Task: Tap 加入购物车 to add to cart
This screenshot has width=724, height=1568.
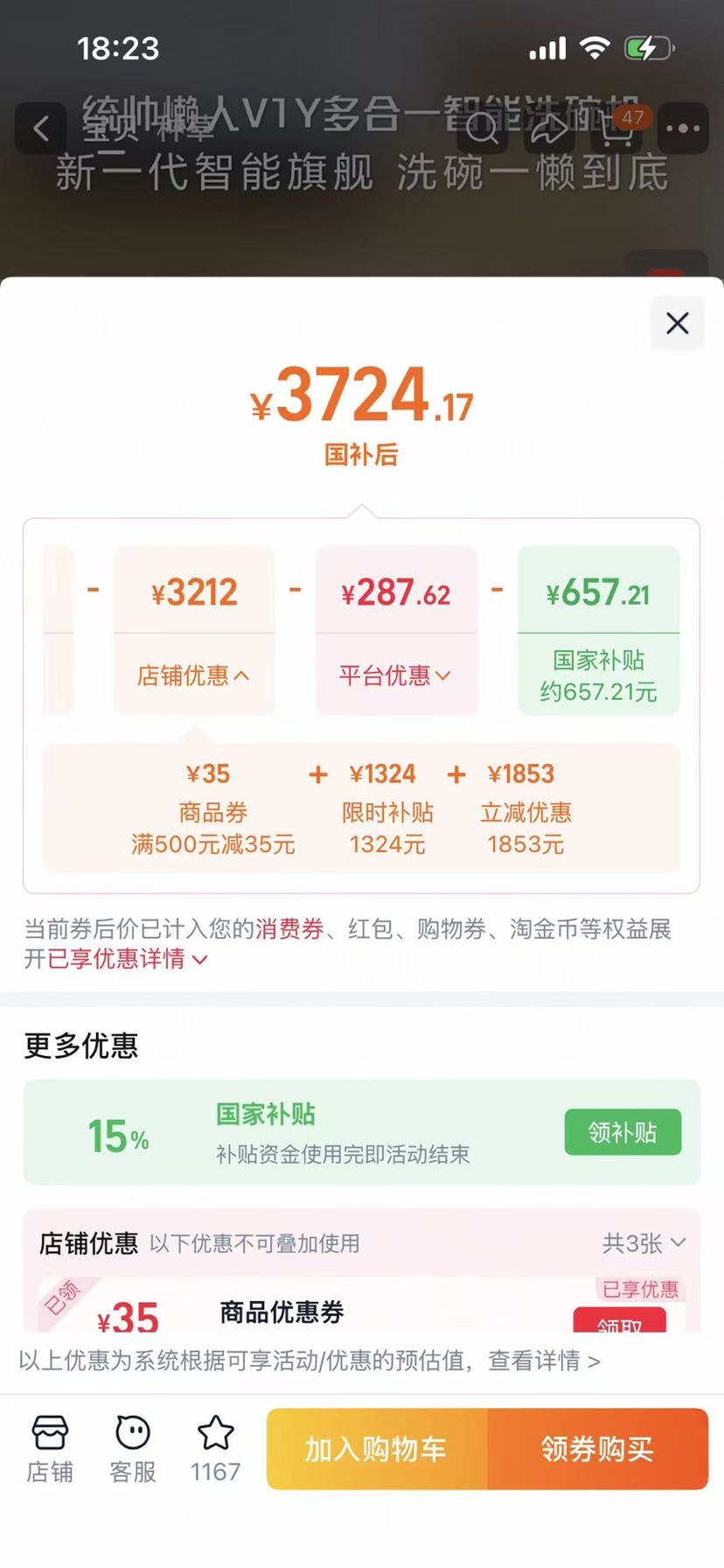Action: 377,1449
